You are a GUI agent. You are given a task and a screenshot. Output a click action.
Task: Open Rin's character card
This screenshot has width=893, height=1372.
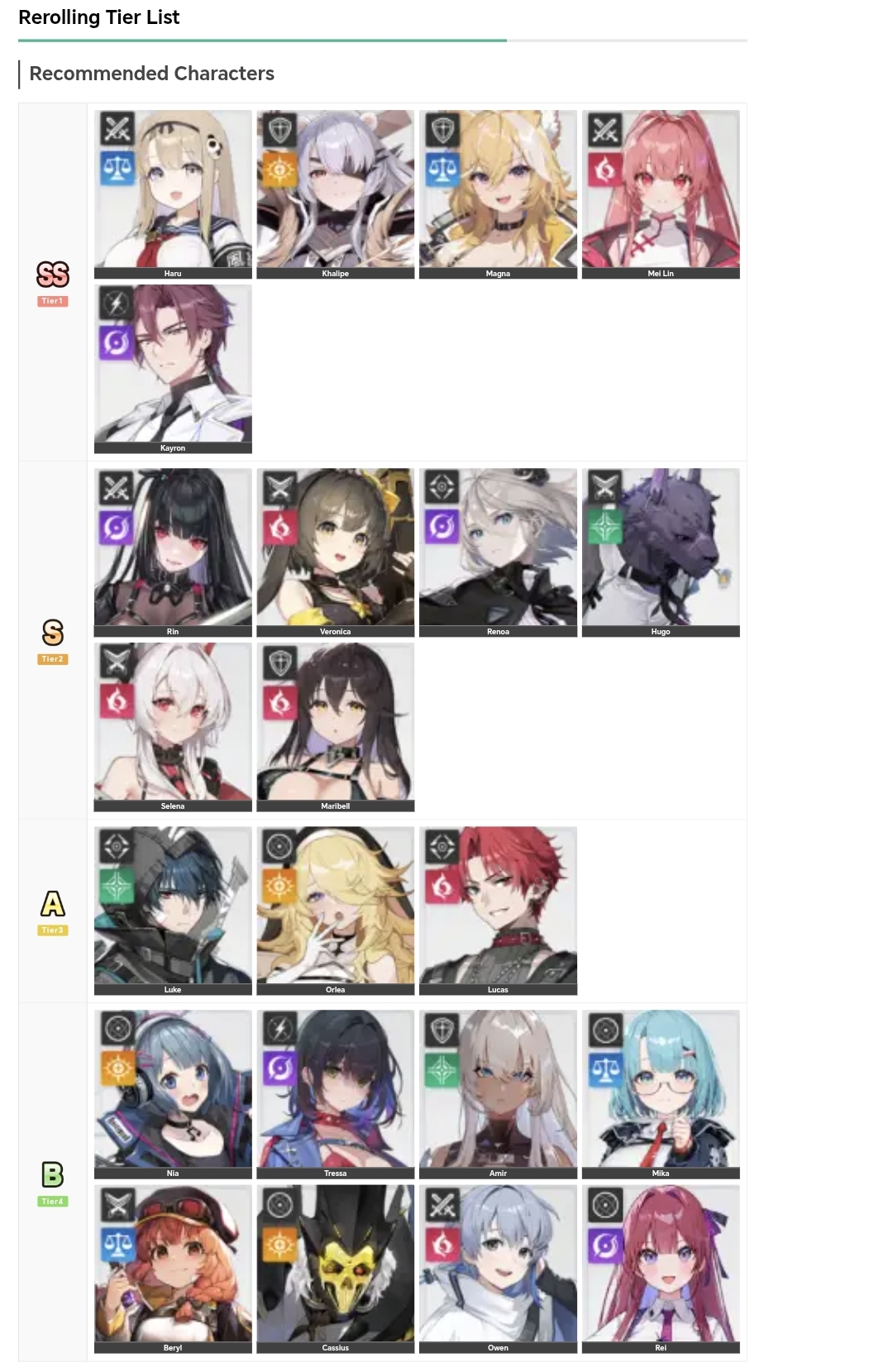(x=173, y=552)
